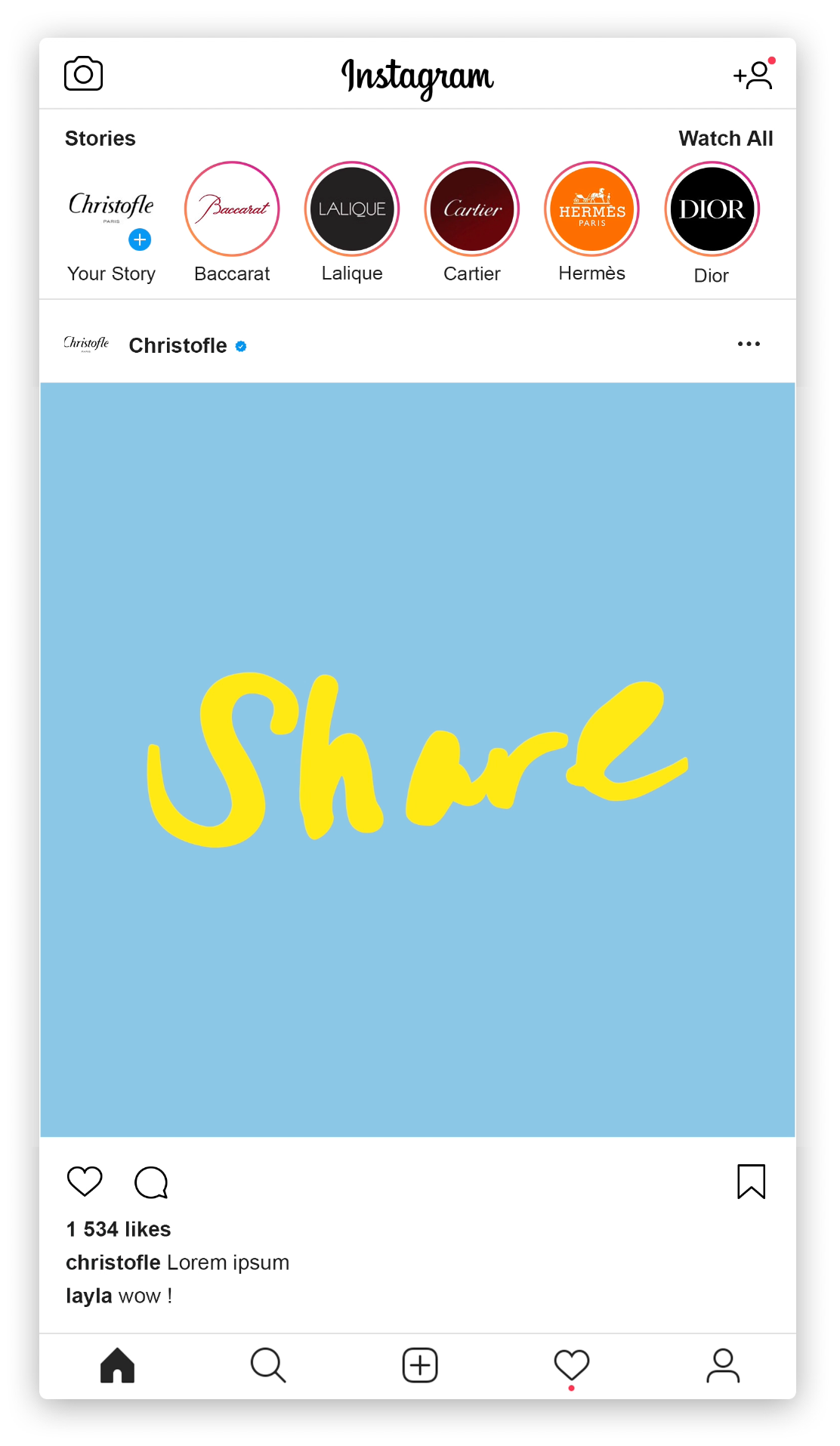Open the add friends icon
Image resolution: width=840 pixels, height=1446 pixels.
point(753,74)
